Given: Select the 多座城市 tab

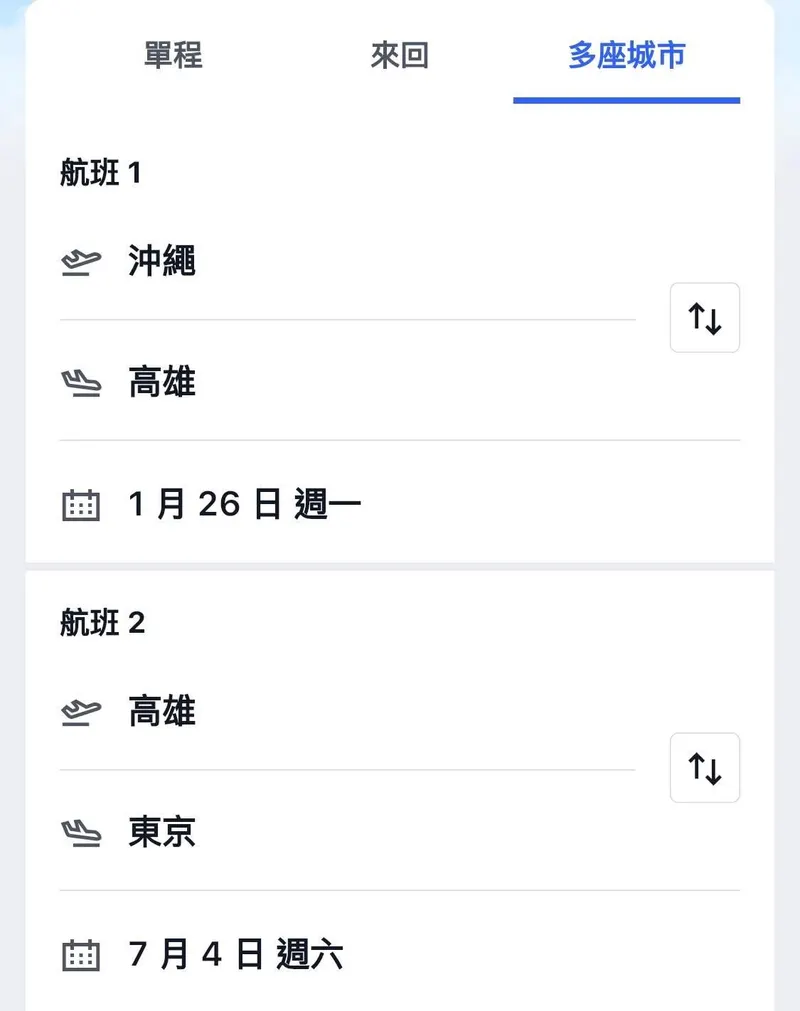Looking at the screenshot, I should (x=626, y=56).
